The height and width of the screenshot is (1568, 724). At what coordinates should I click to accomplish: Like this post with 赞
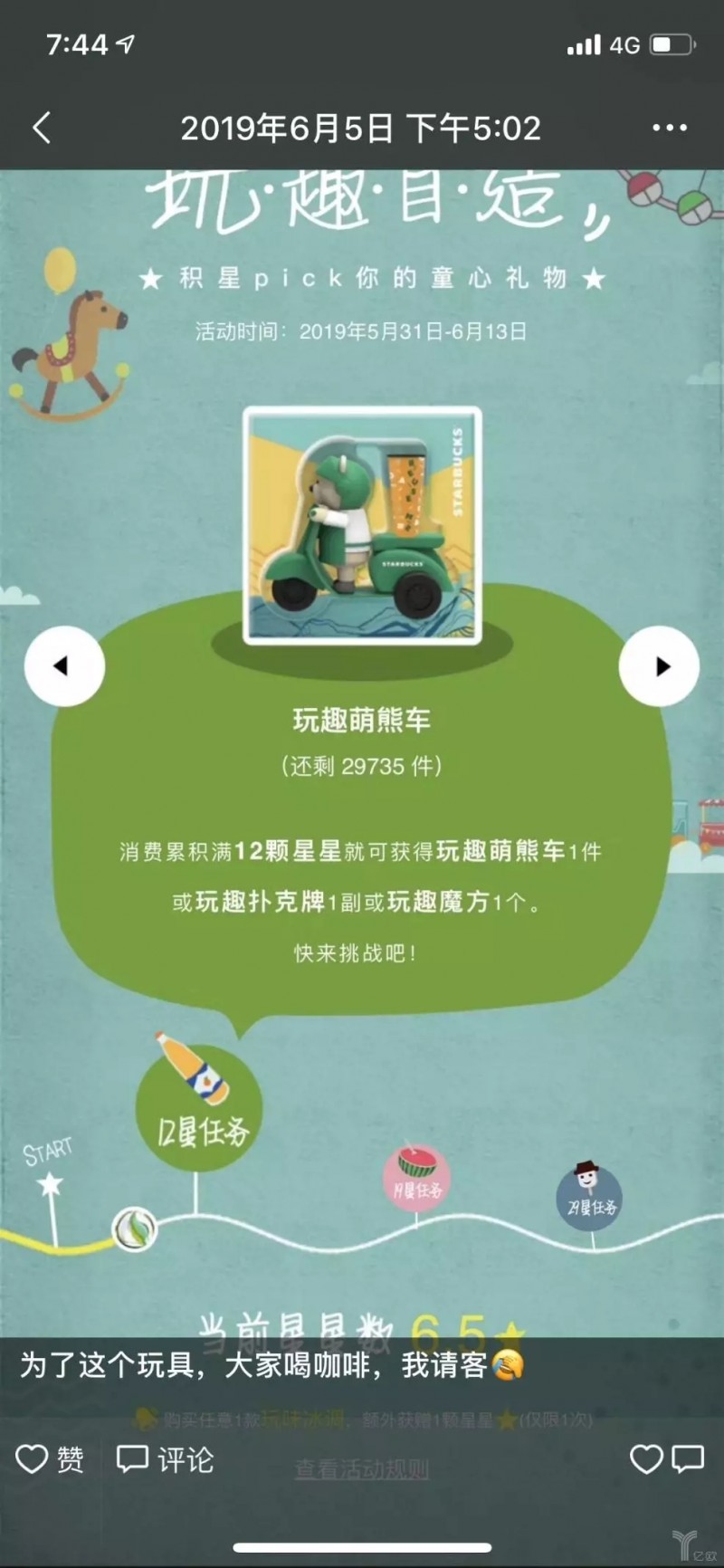pos(50,1458)
